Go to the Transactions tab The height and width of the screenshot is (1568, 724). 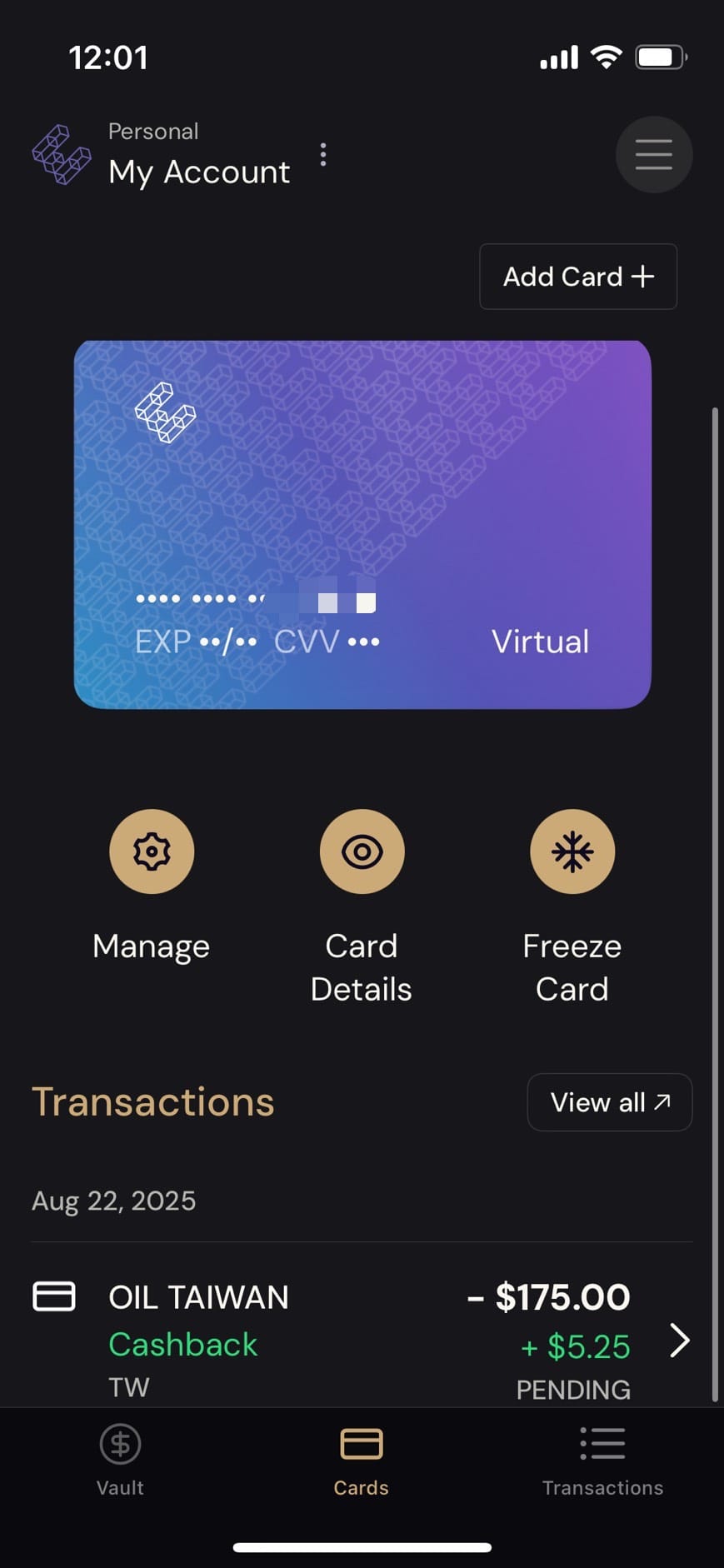(x=602, y=1460)
